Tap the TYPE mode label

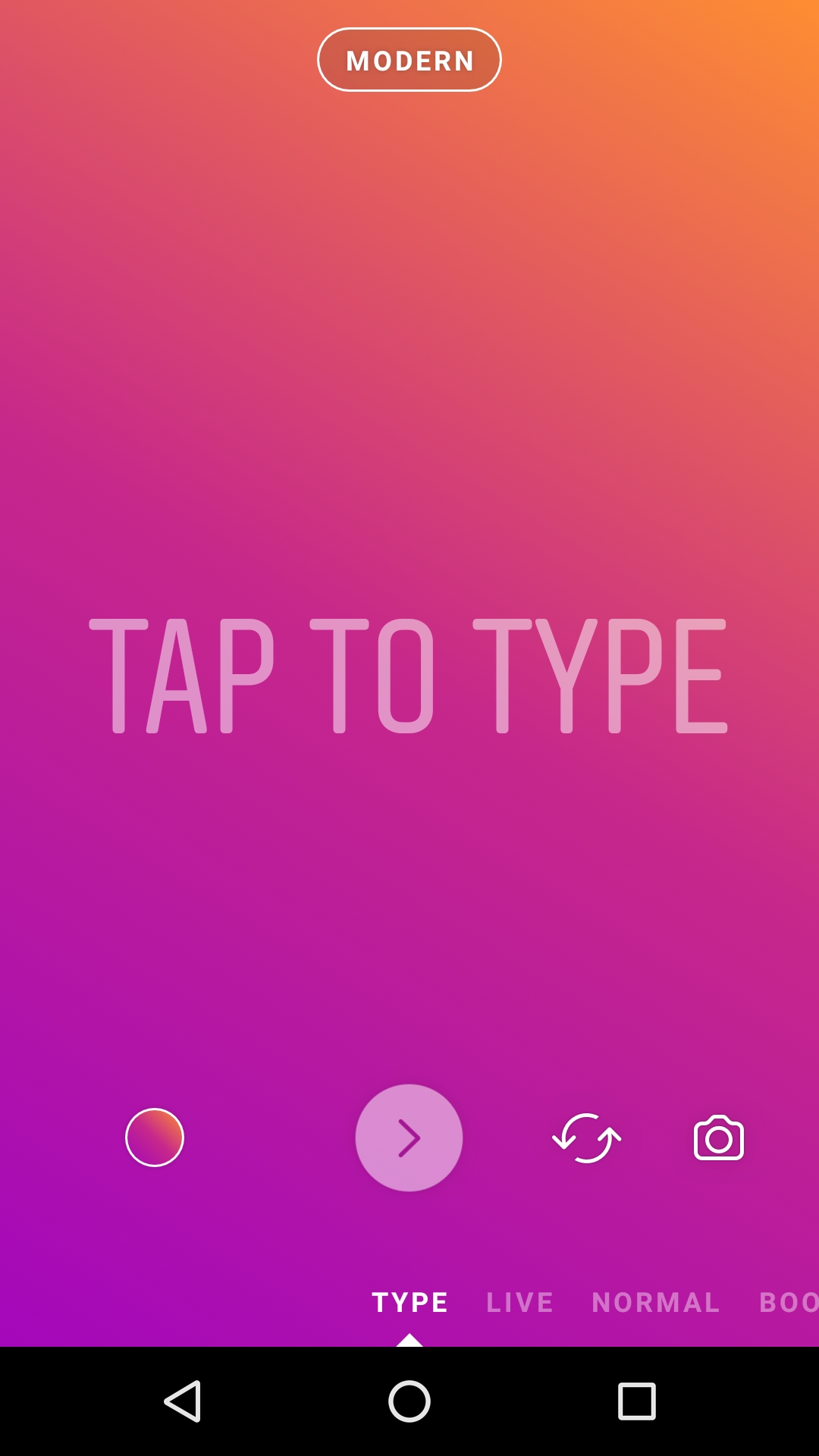pos(409,1301)
